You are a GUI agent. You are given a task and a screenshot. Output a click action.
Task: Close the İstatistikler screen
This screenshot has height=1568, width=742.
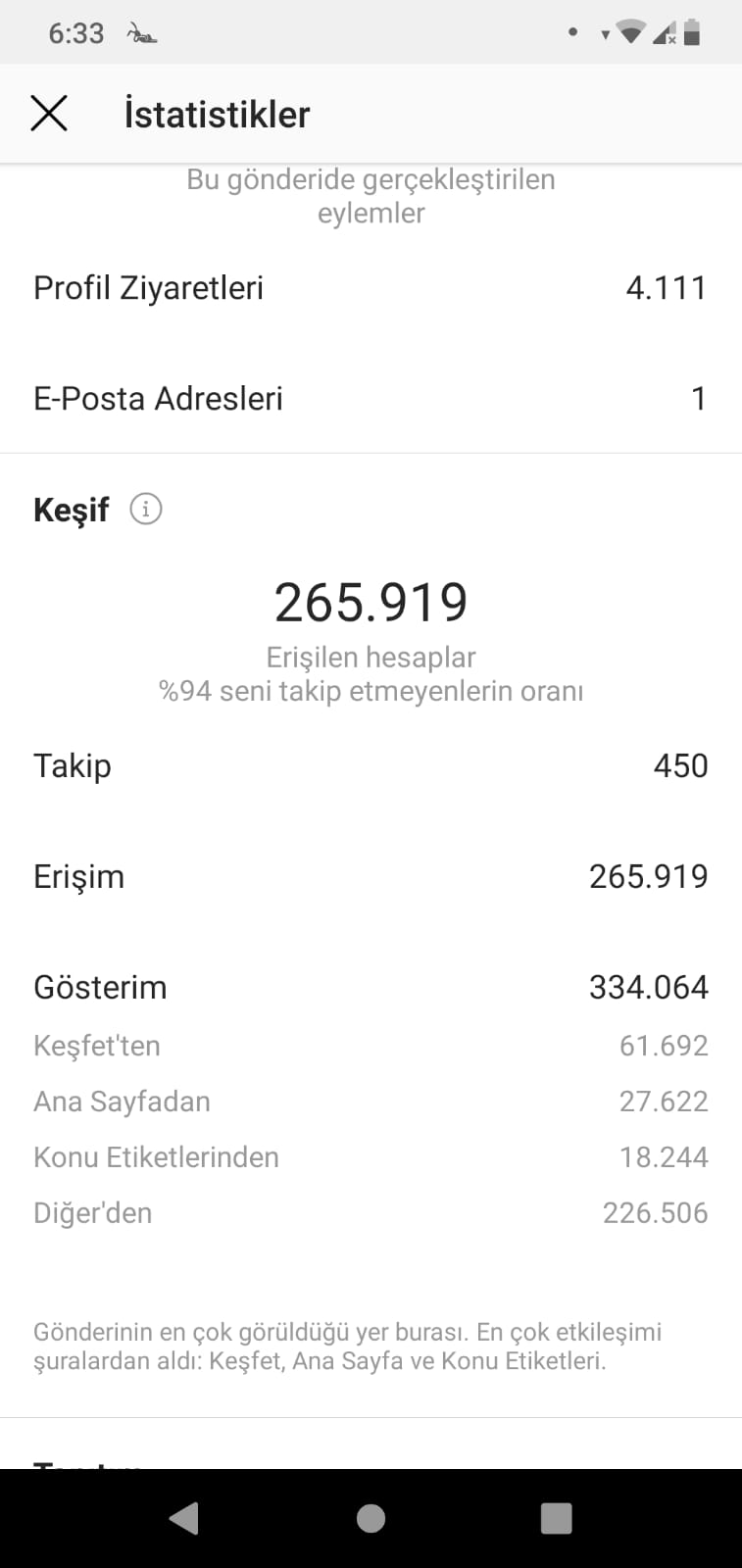point(49,114)
